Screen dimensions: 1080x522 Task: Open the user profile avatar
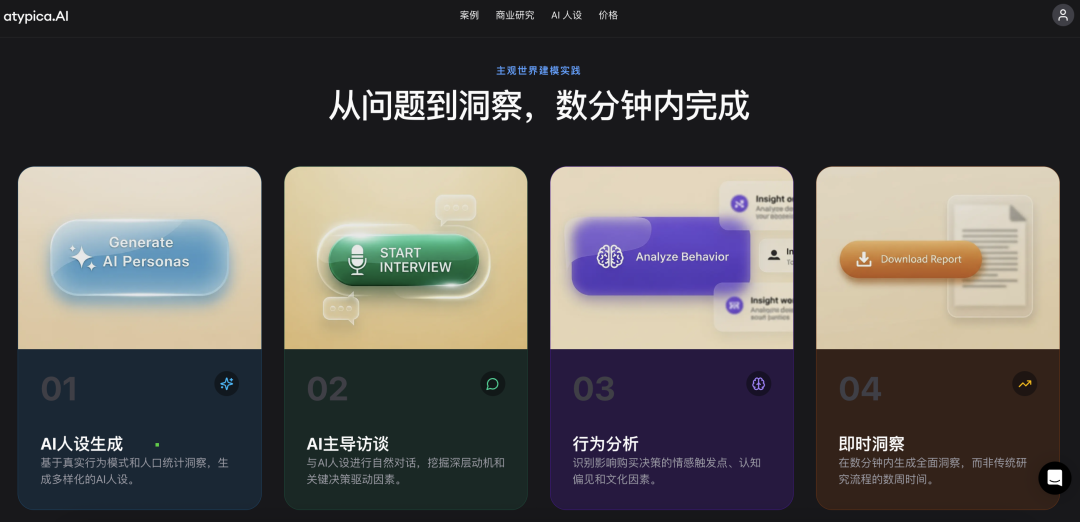click(1062, 15)
